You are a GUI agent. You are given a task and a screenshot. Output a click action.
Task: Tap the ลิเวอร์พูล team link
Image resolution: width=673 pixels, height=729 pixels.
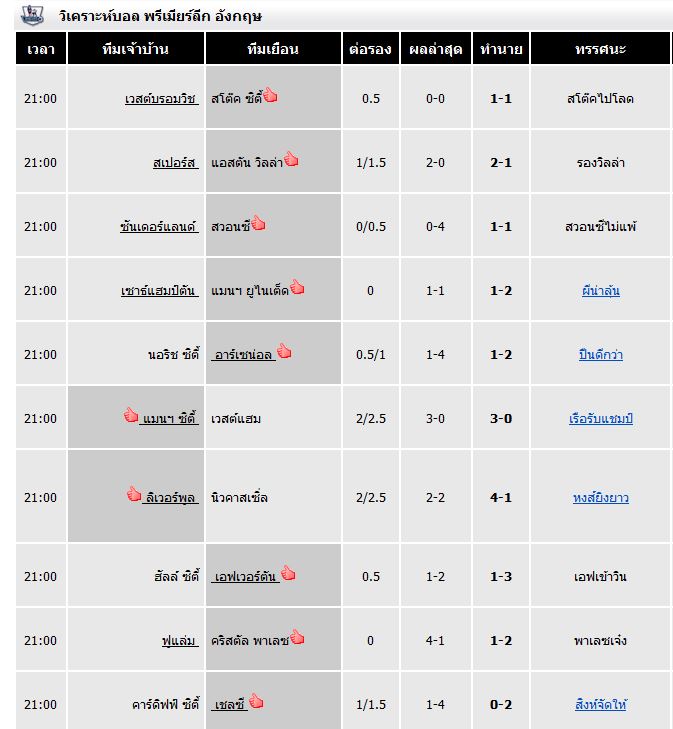pyautogui.click(x=170, y=497)
